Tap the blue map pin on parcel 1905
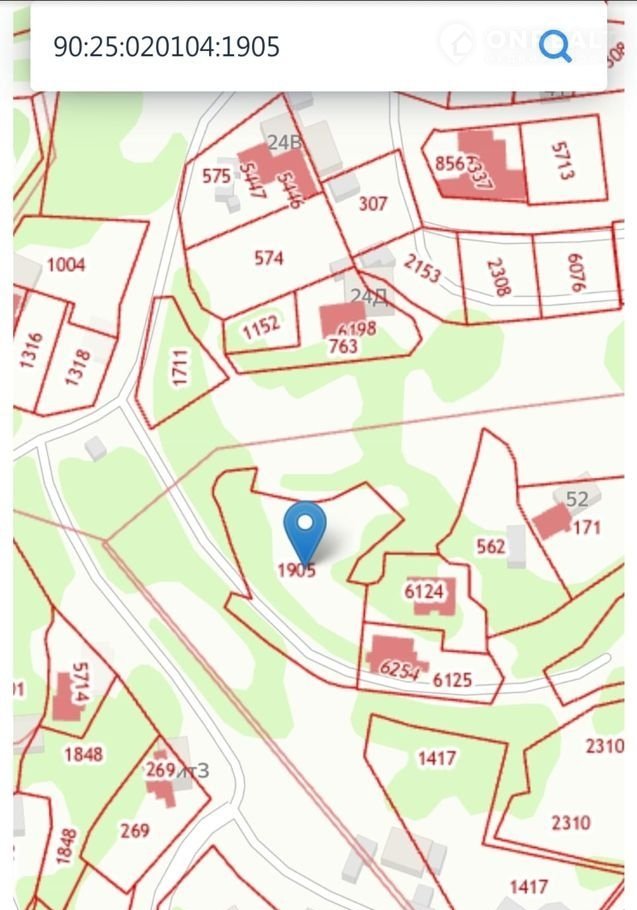The image size is (637, 910). [305, 528]
